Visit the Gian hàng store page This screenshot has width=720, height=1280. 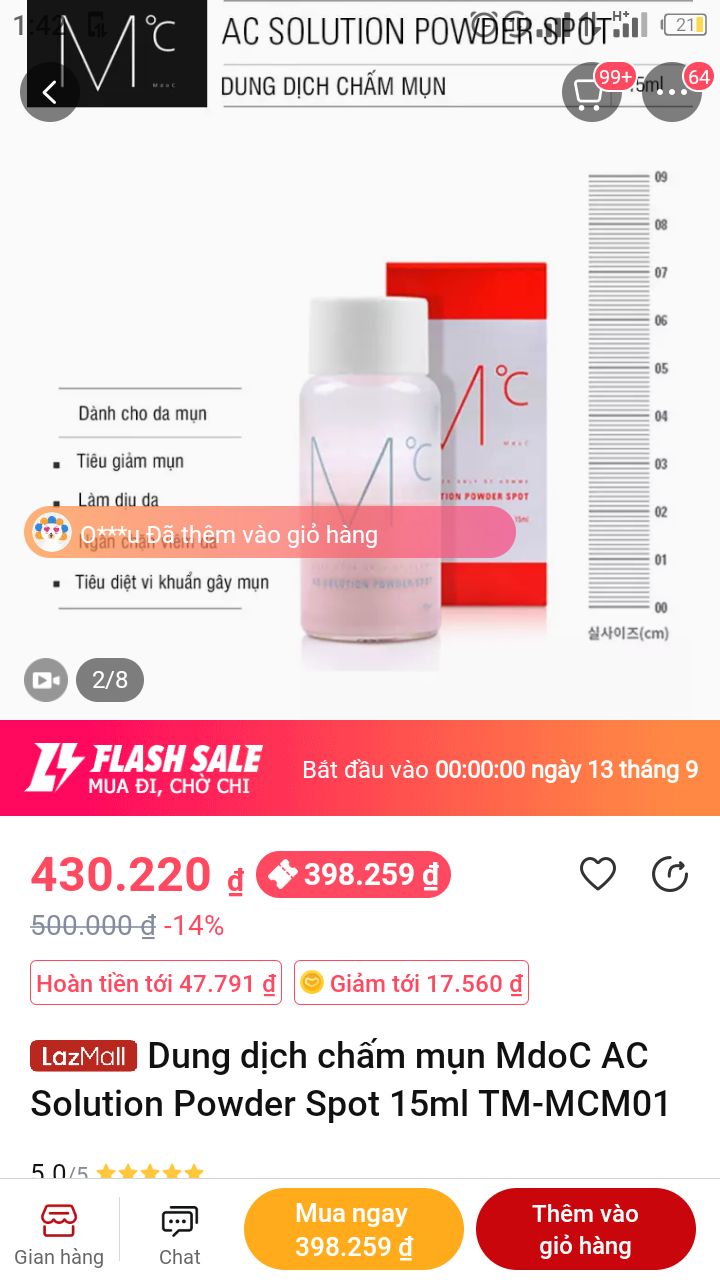click(59, 1234)
